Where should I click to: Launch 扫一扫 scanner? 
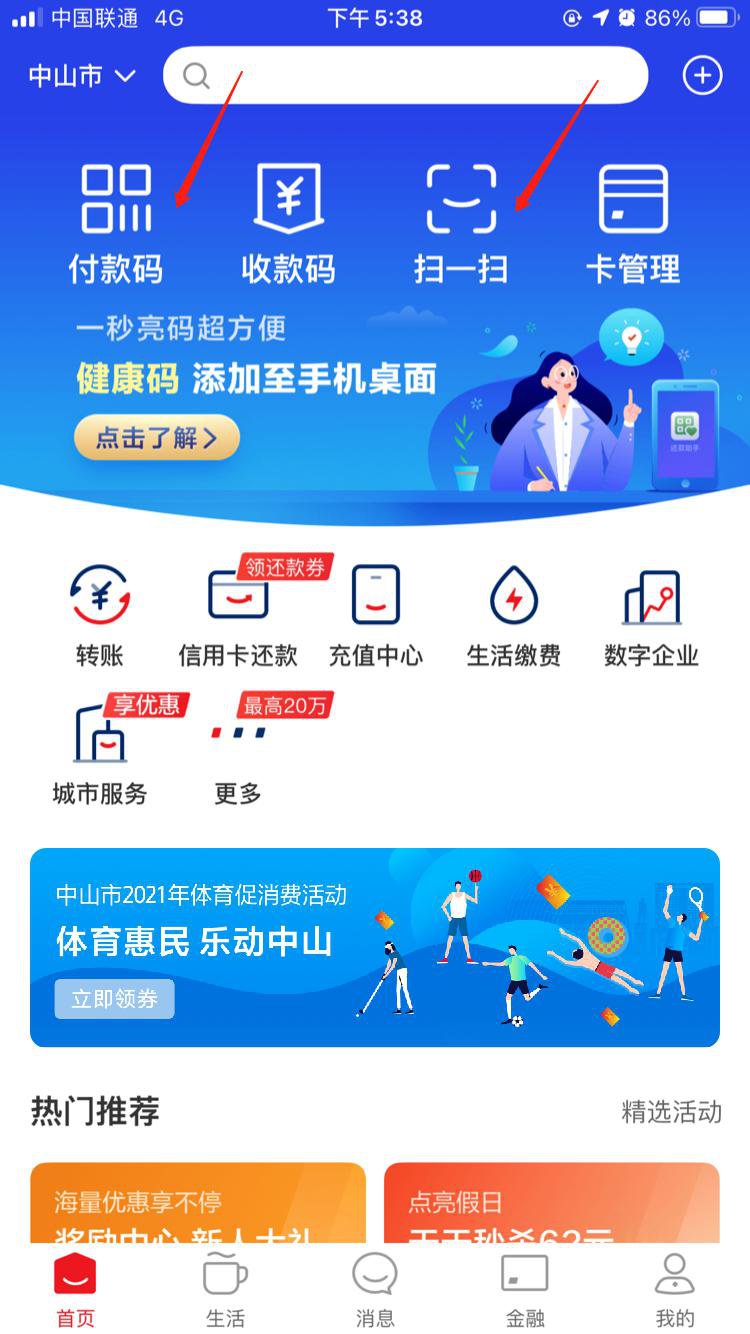pos(461,223)
